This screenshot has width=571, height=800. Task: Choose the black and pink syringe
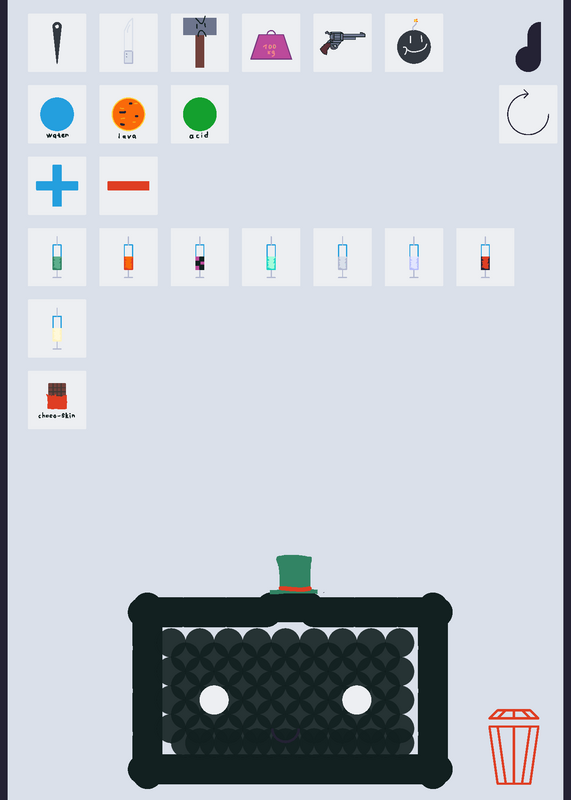200,257
